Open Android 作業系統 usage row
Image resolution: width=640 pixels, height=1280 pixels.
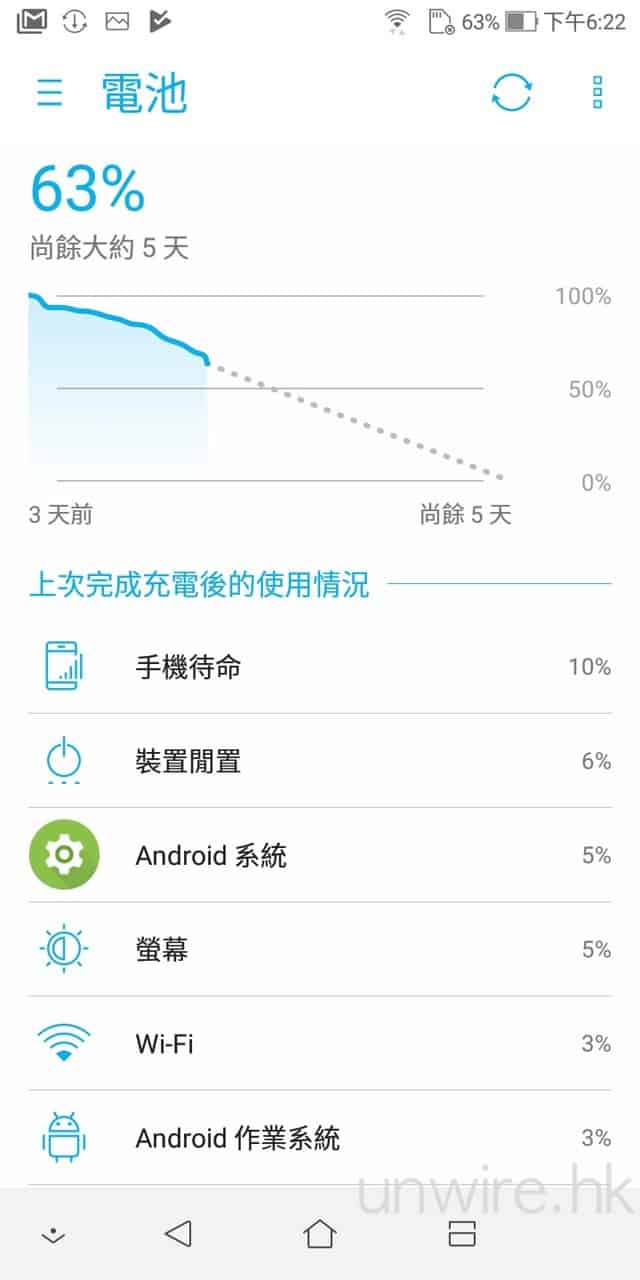point(320,1137)
